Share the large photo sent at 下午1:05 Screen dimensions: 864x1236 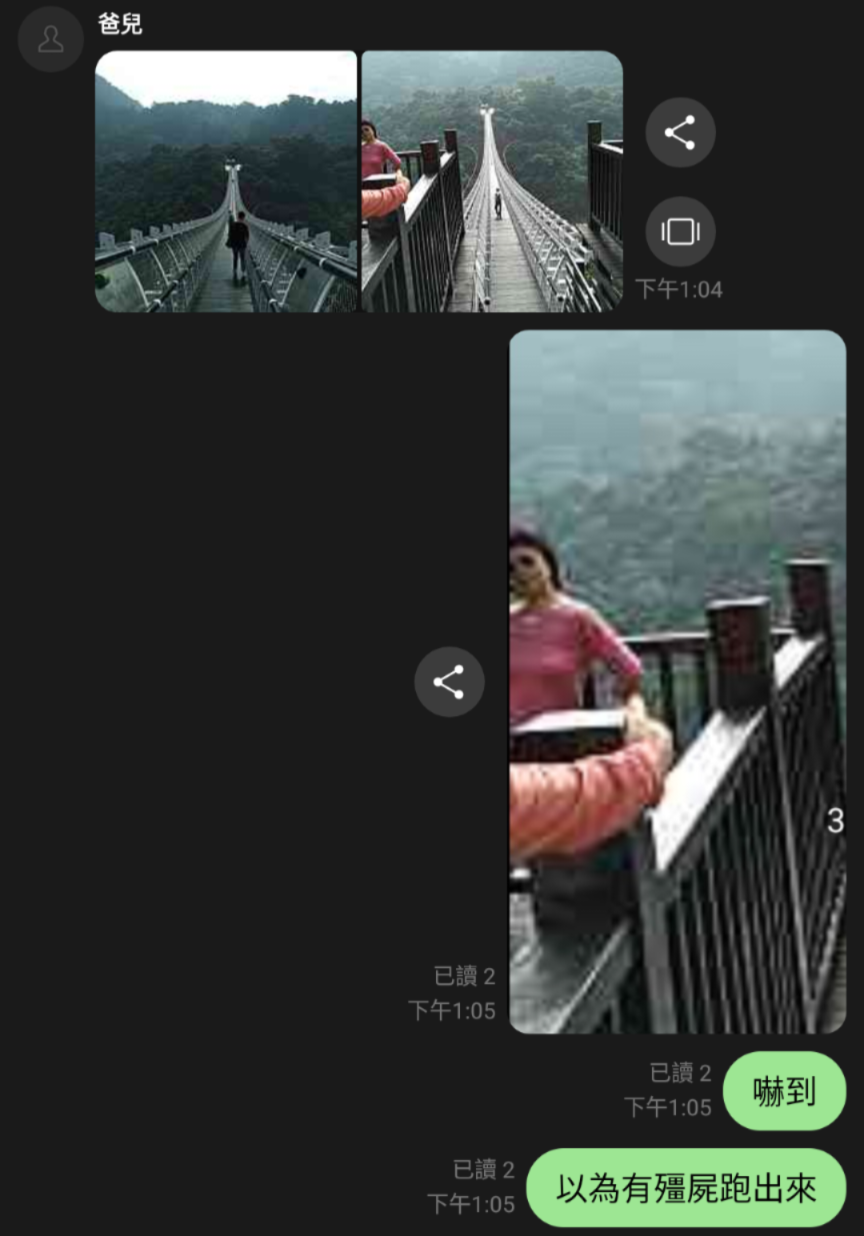click(x=449, y=682)
